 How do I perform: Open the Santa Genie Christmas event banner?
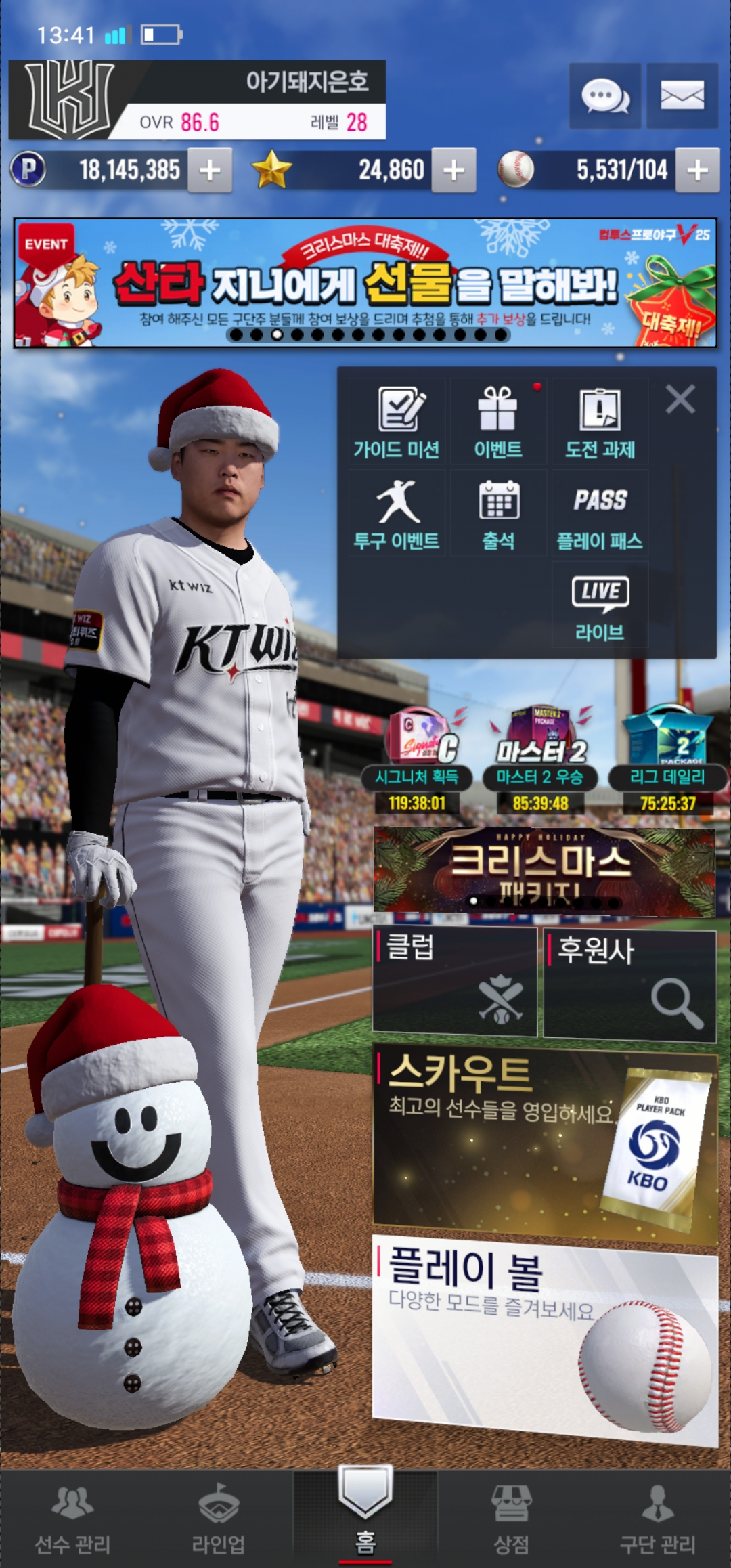click(x=365, y=283)
